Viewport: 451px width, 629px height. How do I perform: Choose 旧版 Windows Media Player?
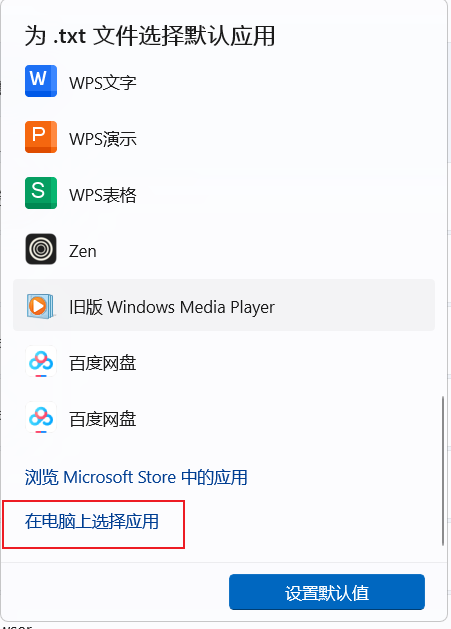(223, 306)
